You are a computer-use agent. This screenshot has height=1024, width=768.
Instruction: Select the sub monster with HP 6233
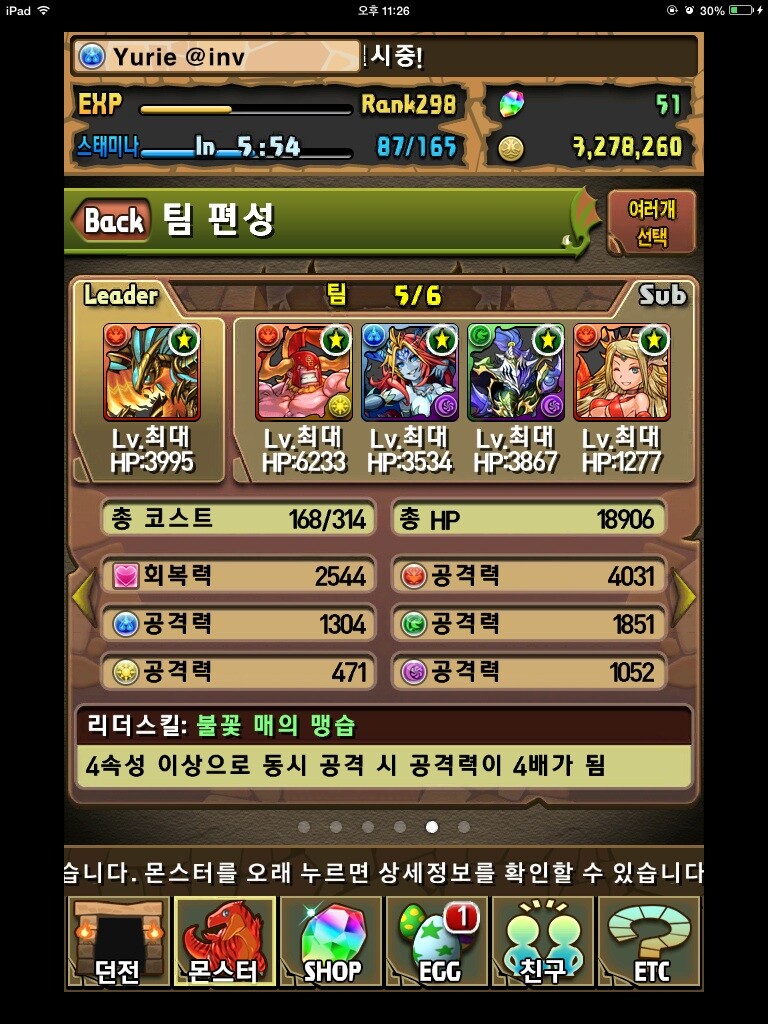(x=303, y=372)
